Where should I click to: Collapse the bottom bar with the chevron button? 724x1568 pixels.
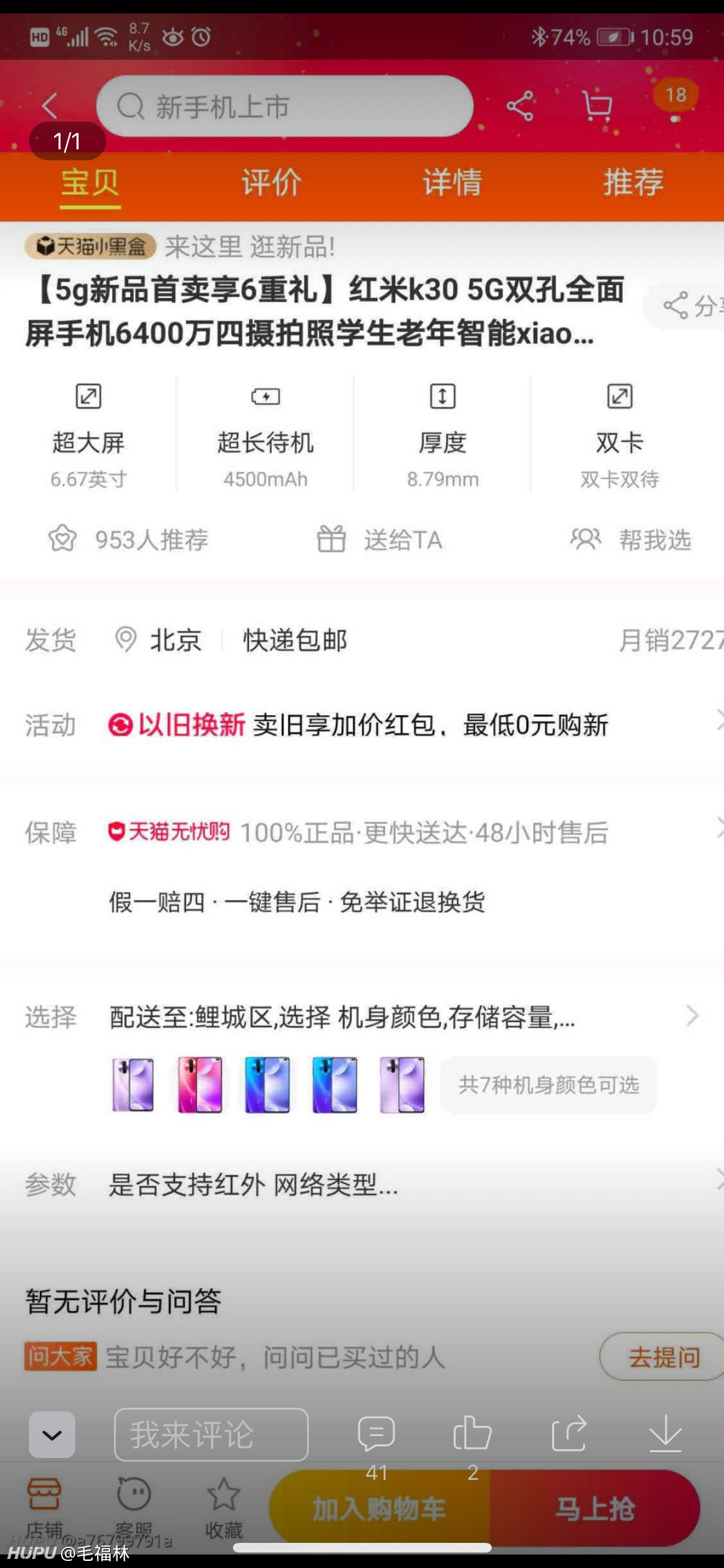pyautogui.click(x=52, y=1435)
